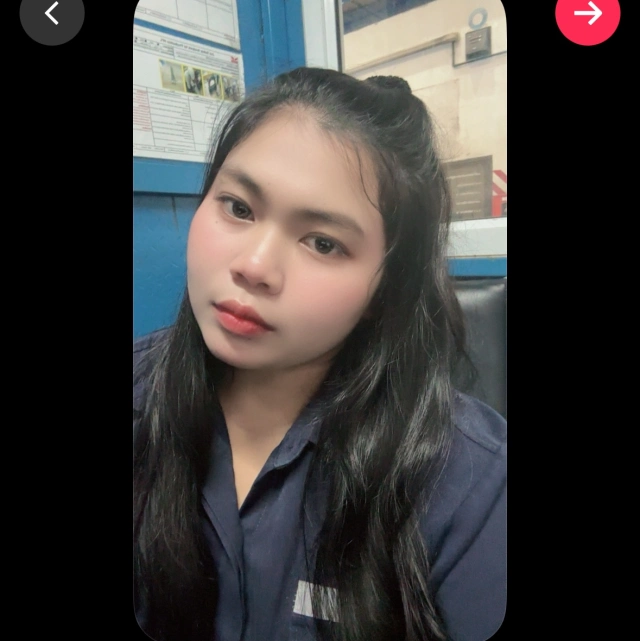Continue with the pink forward arrow button
The width and height of the screenshot is (640, 641).
[587, 14]
